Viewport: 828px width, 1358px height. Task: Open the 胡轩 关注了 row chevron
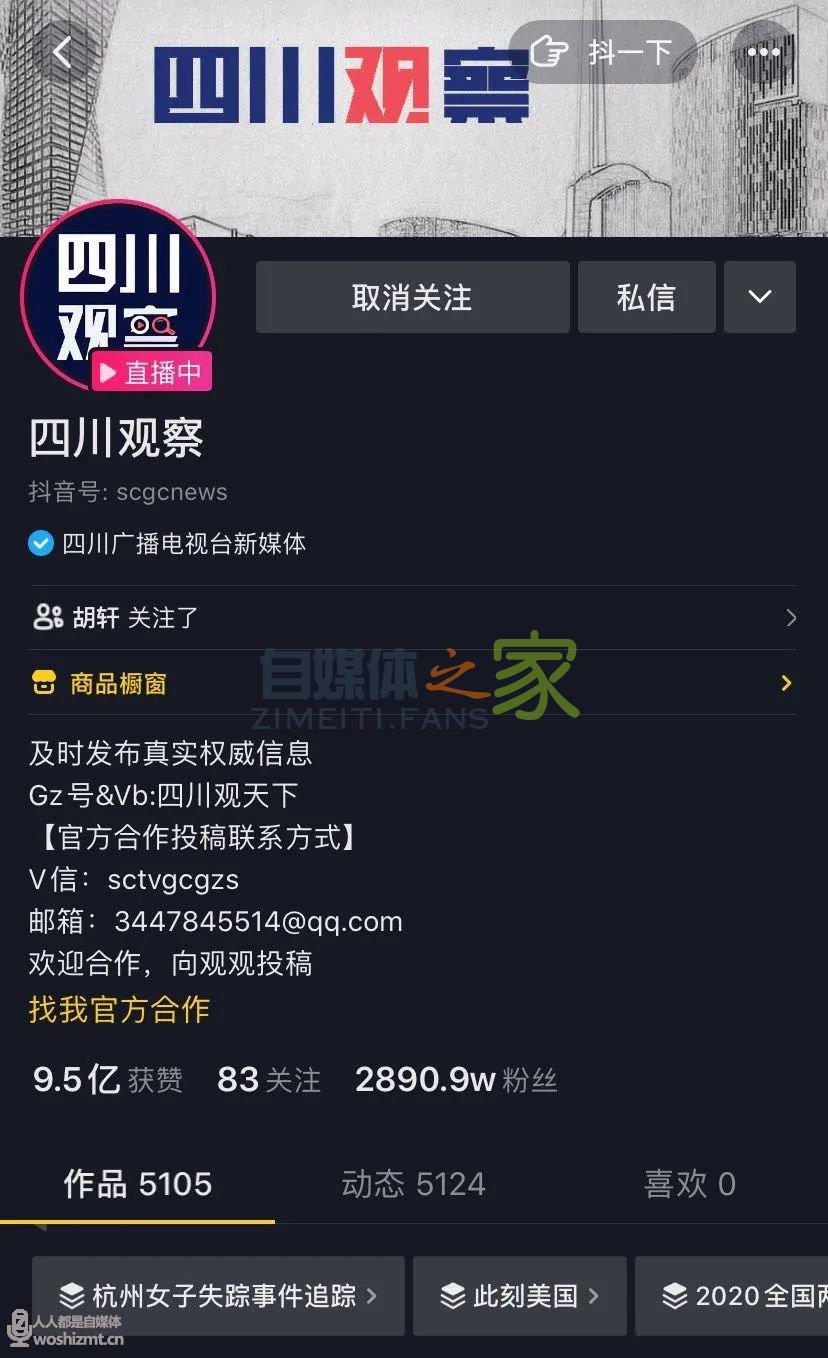[x=790, y=617]
